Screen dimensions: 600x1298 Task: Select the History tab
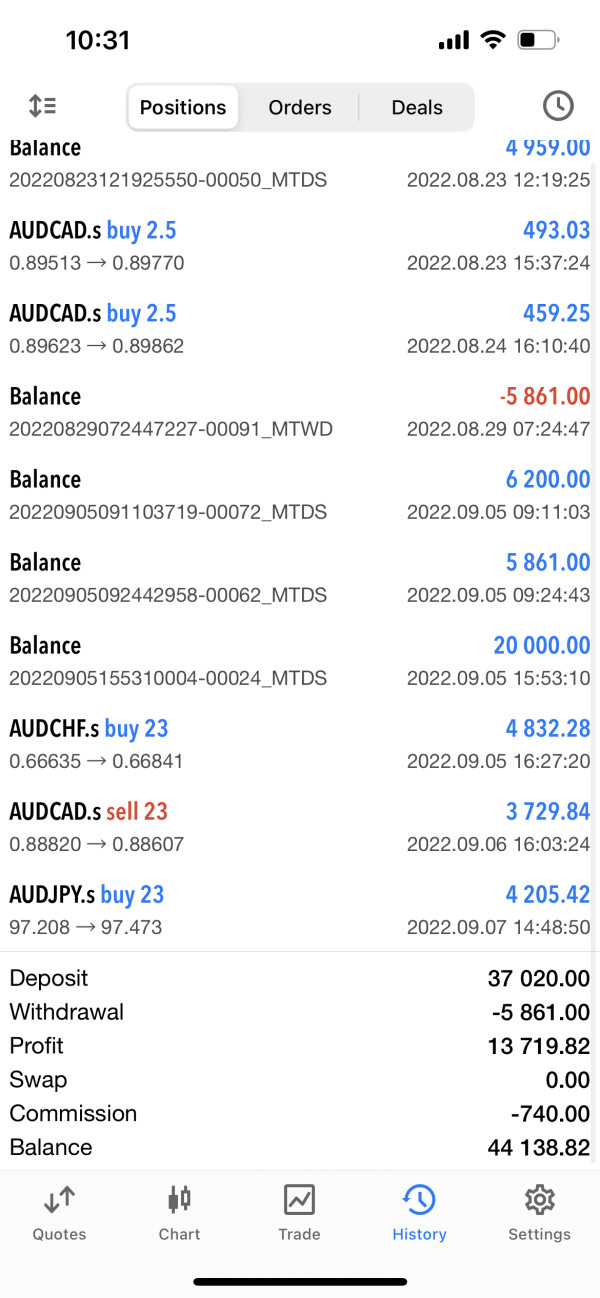(420, 1212)
